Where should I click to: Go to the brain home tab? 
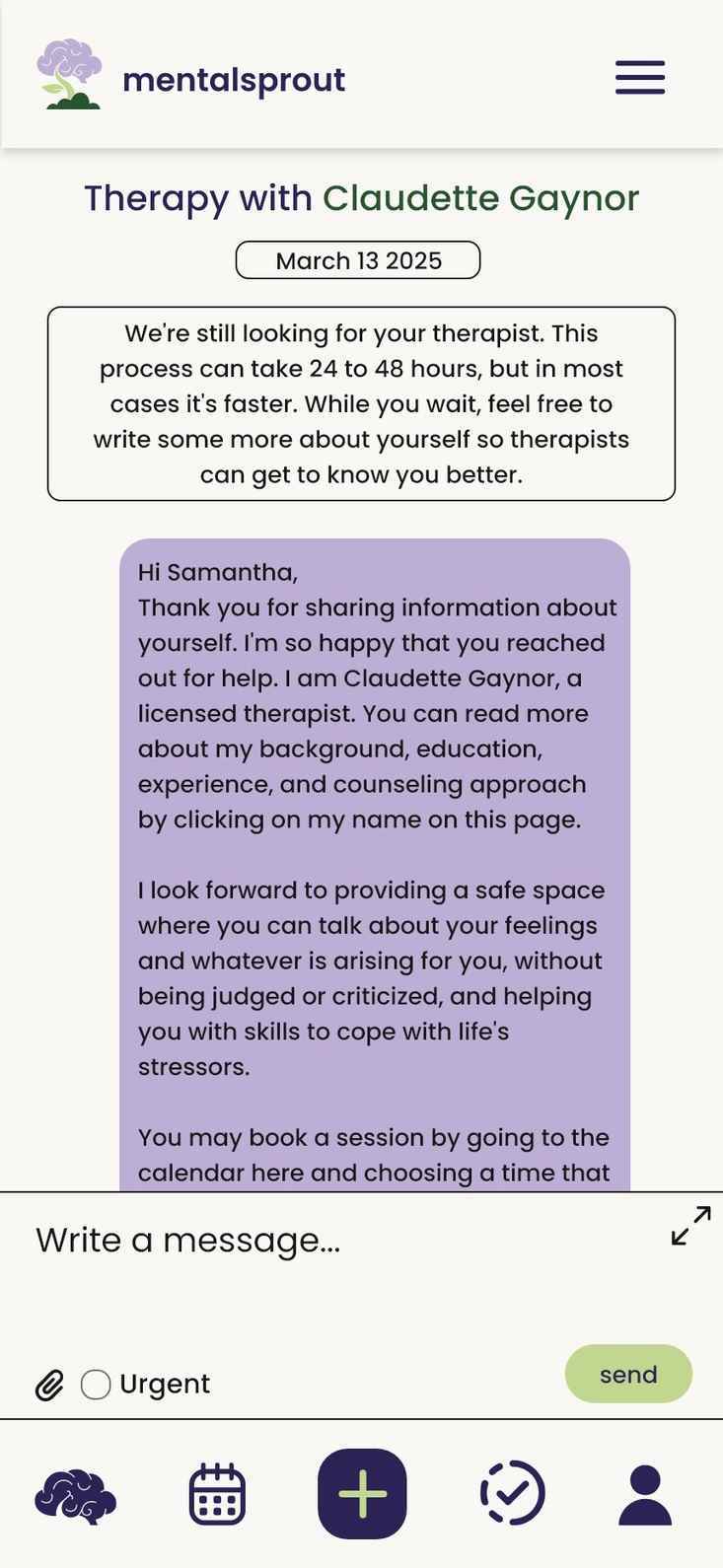tap(76, 1495)
